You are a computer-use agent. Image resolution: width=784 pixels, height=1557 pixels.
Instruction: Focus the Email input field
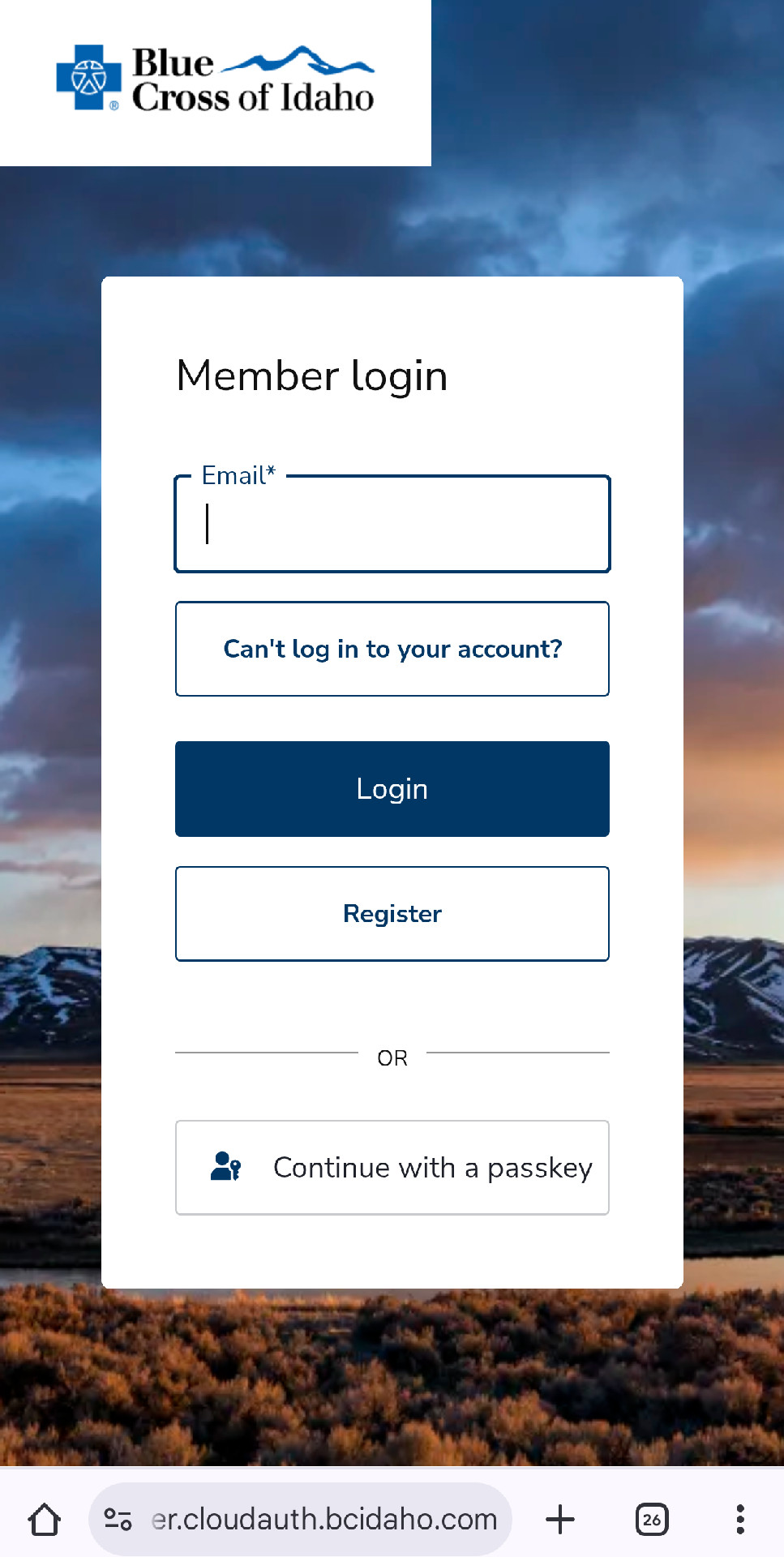point(392,525)
